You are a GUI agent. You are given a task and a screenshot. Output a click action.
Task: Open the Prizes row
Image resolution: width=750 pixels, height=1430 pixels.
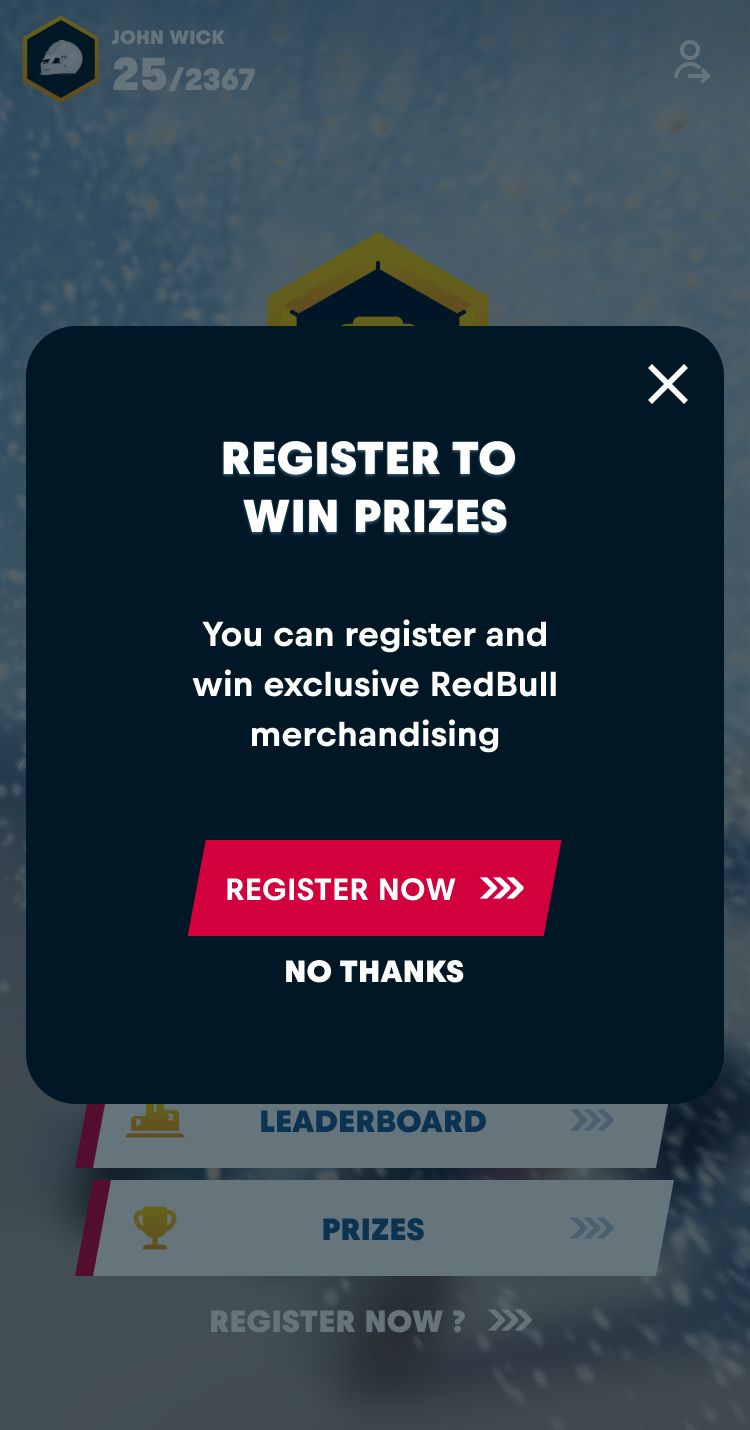coord(375,1228)
